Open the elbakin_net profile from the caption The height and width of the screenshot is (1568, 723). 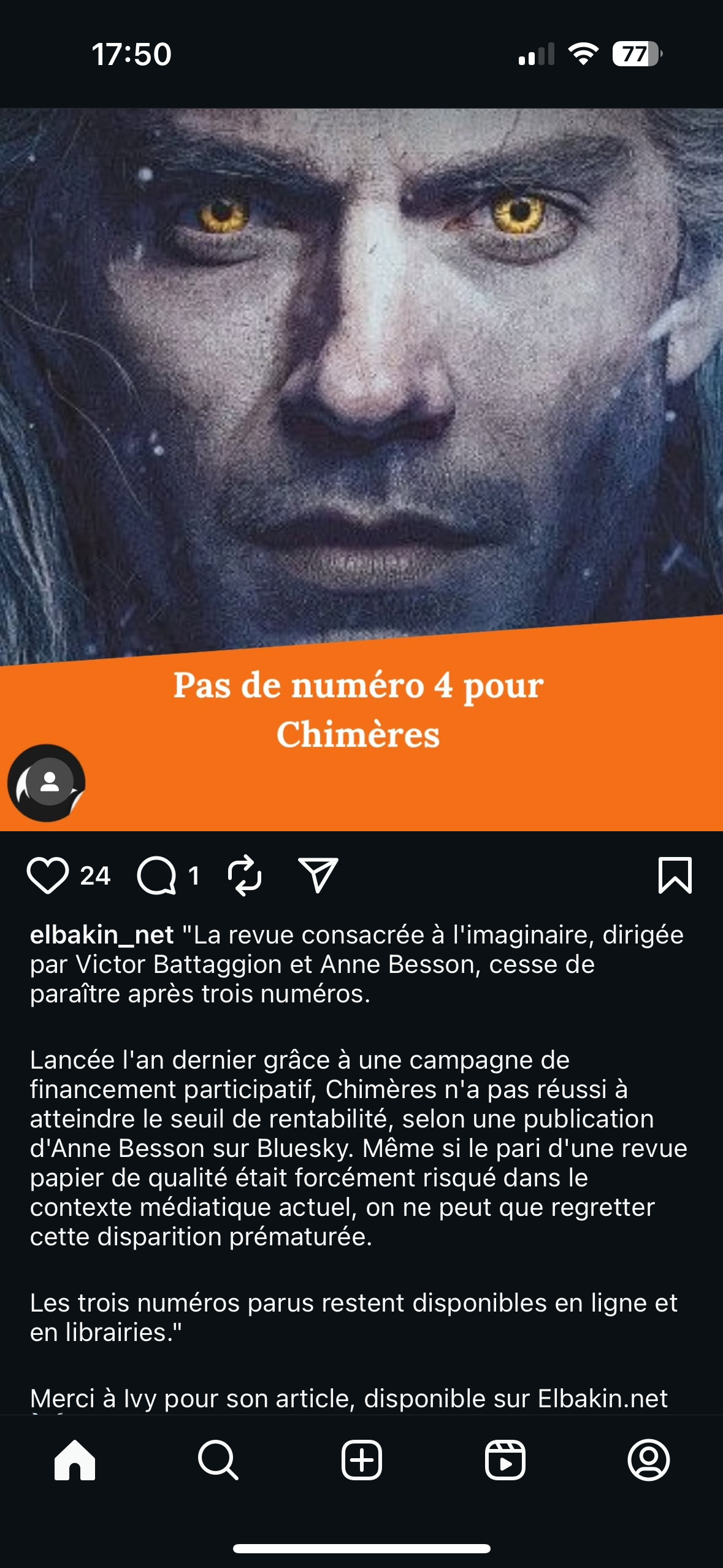(102, 935)
